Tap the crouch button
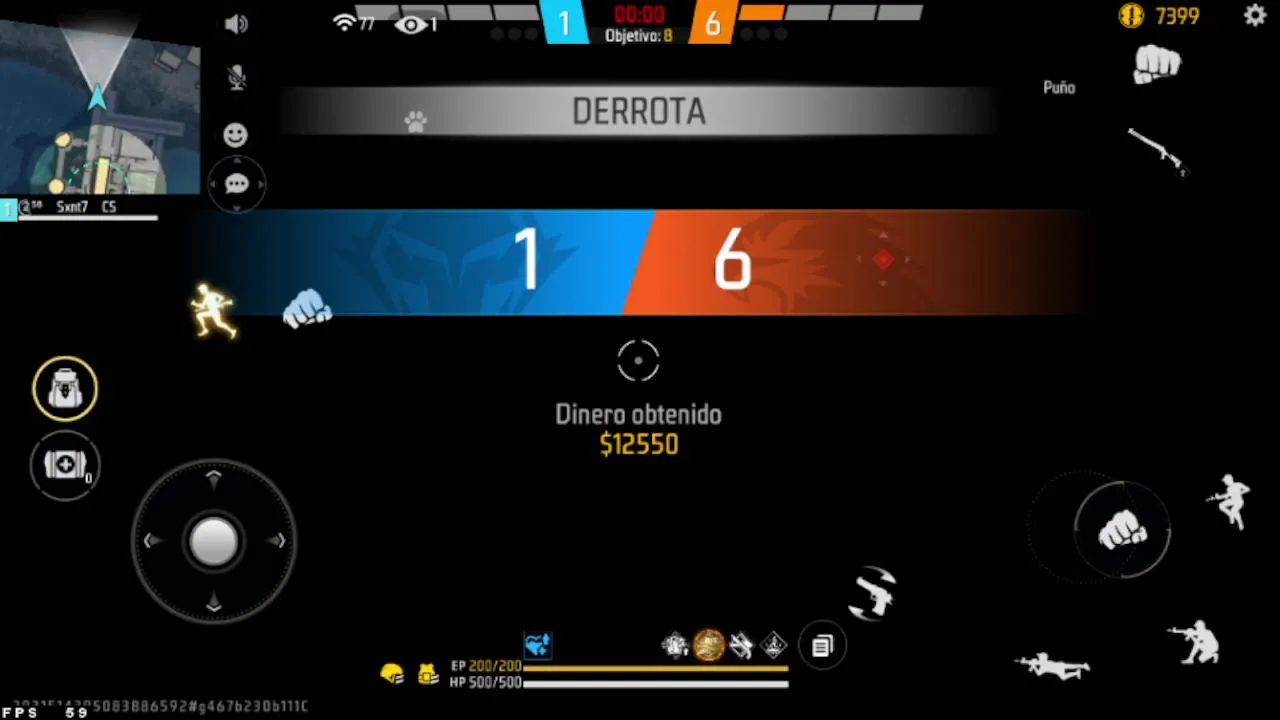Viewport: 1280px width, 720px height. (x=1196, y=642)
